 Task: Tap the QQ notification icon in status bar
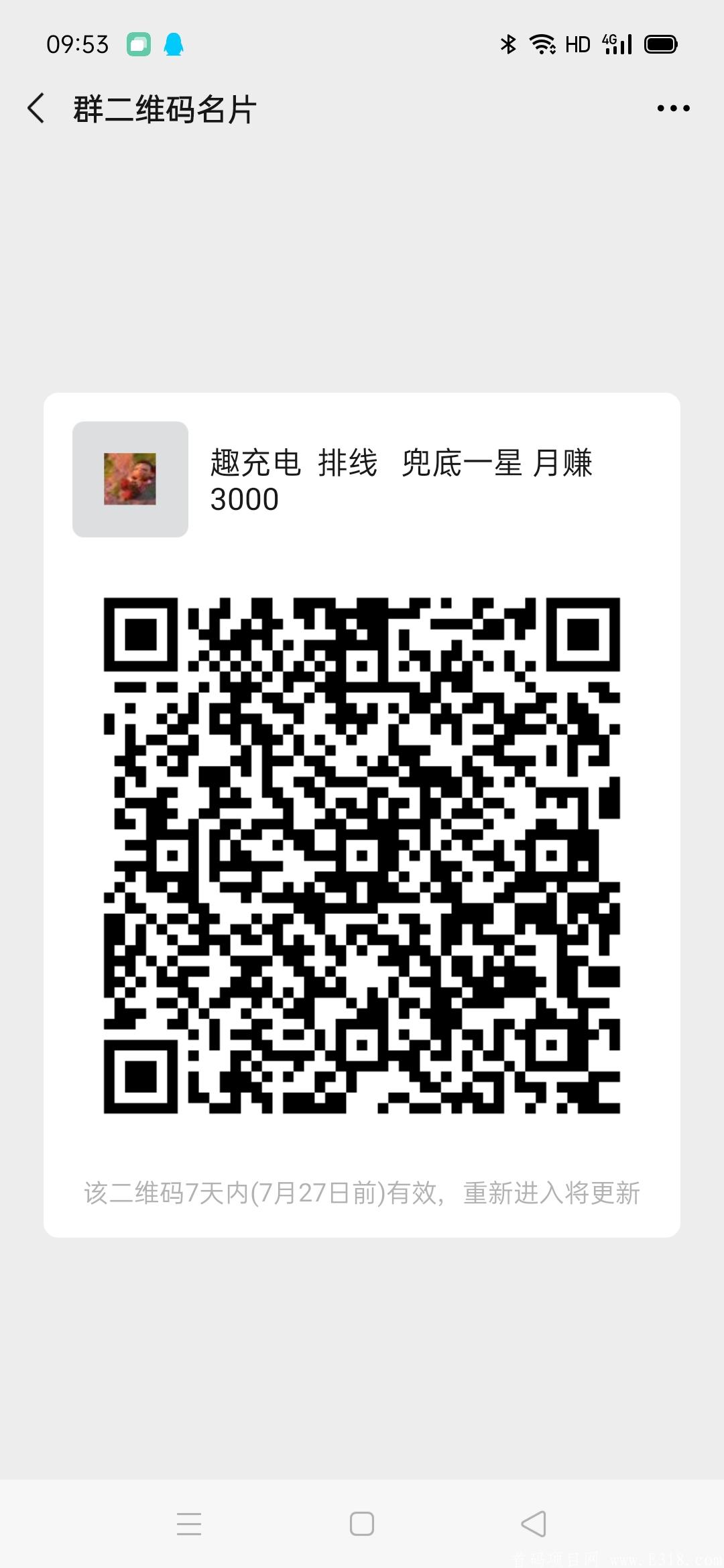click(173, 43)
